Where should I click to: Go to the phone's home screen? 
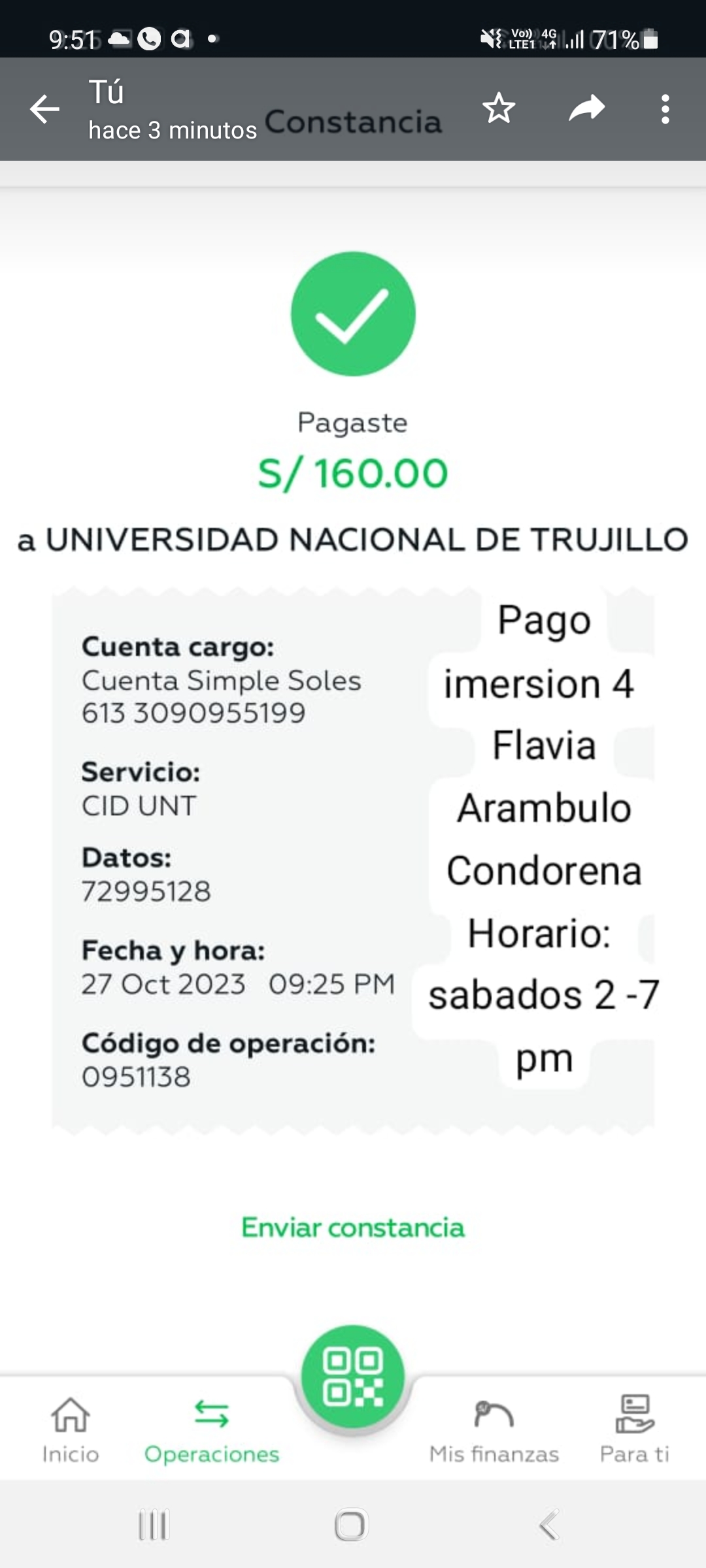pyautogui.click(x=351, y=1525)
